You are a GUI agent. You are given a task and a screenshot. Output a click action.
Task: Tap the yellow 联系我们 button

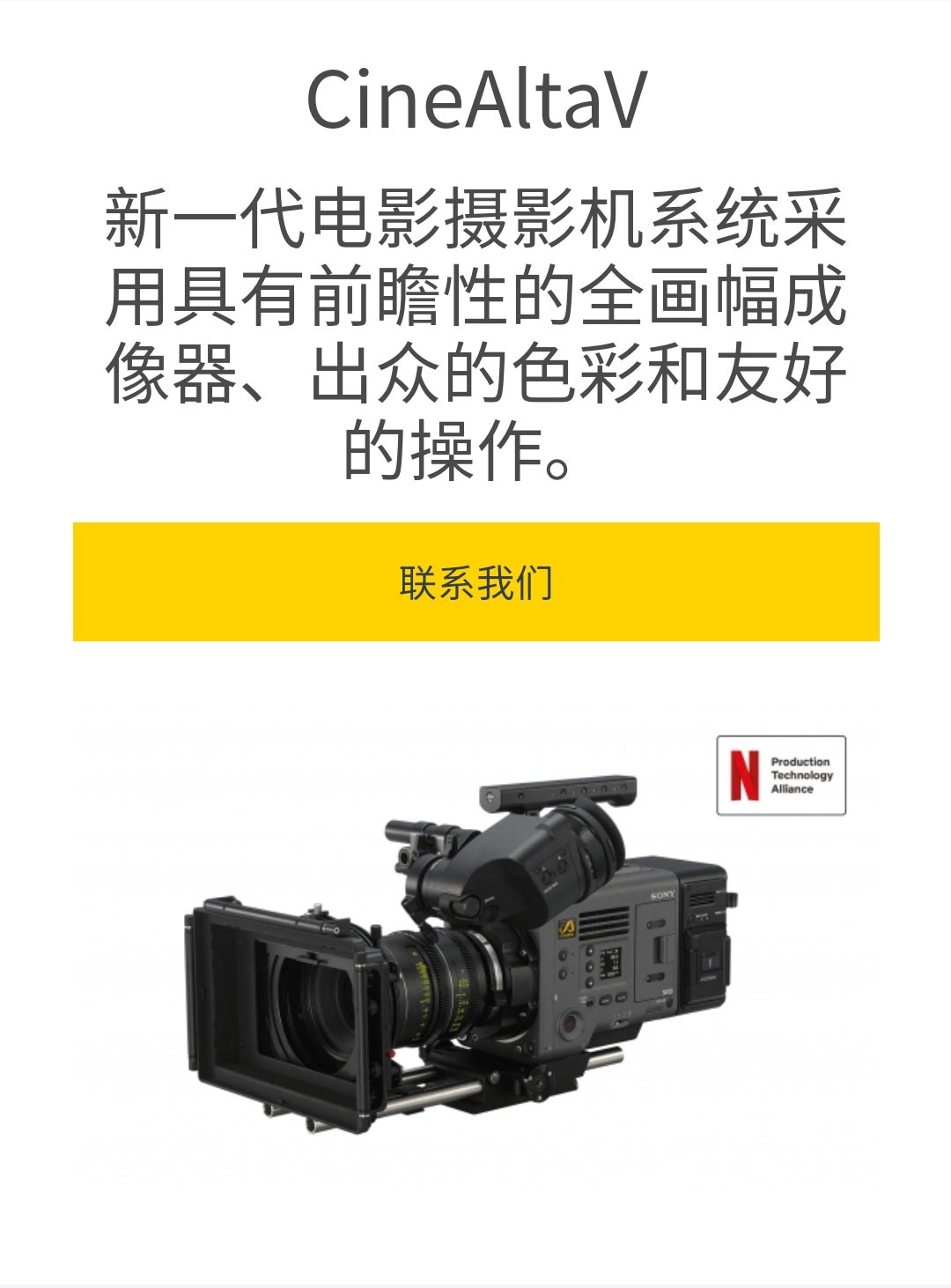(x=475, y=581)
